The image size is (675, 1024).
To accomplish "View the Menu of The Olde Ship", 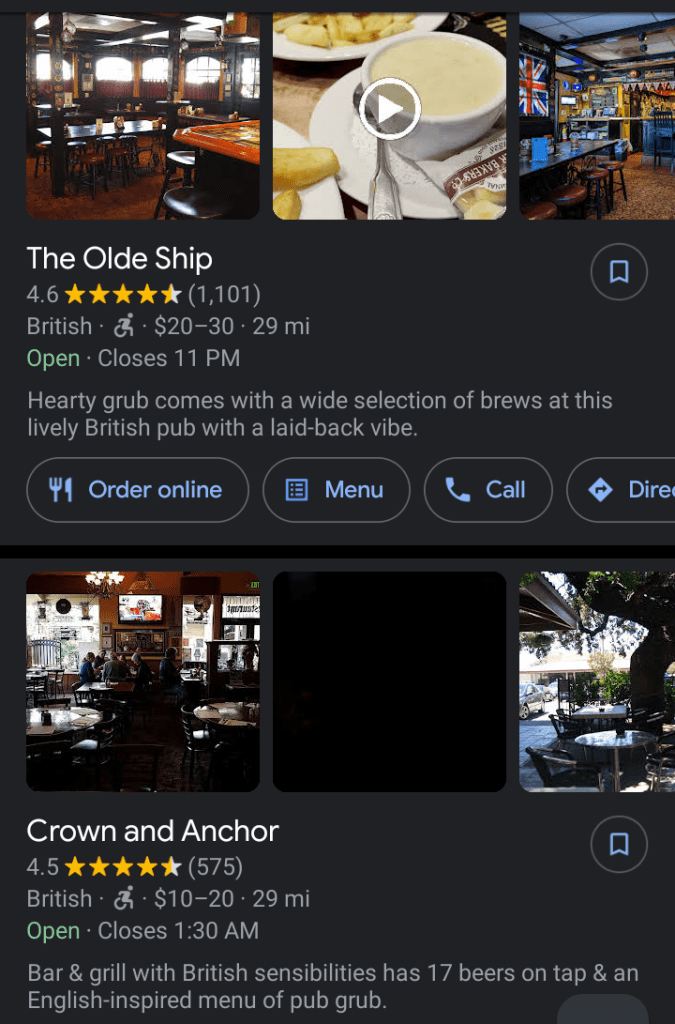I will click(336, 490).
